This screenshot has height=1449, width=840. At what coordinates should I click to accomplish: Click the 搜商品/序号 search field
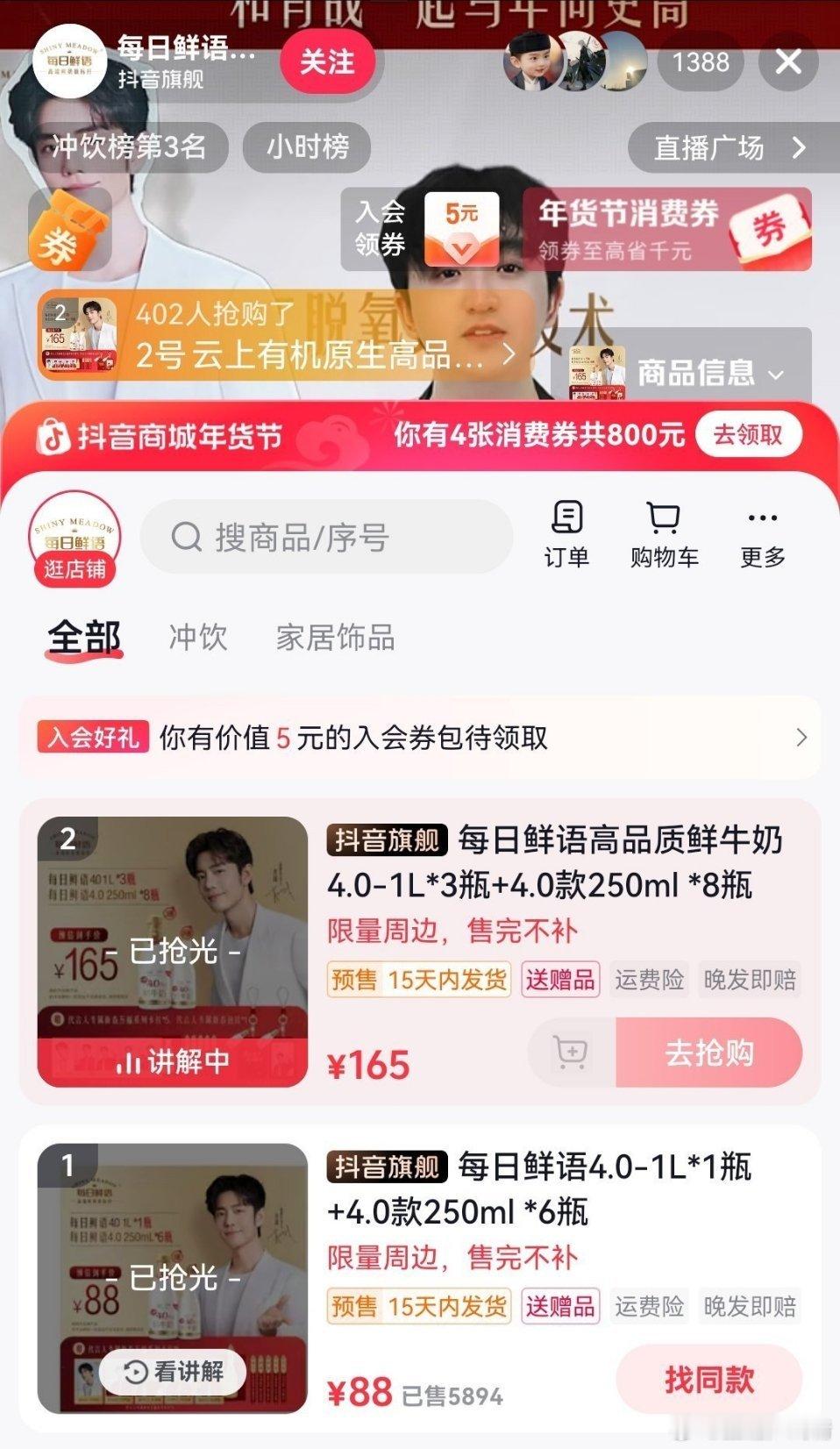tap(324, 536)
